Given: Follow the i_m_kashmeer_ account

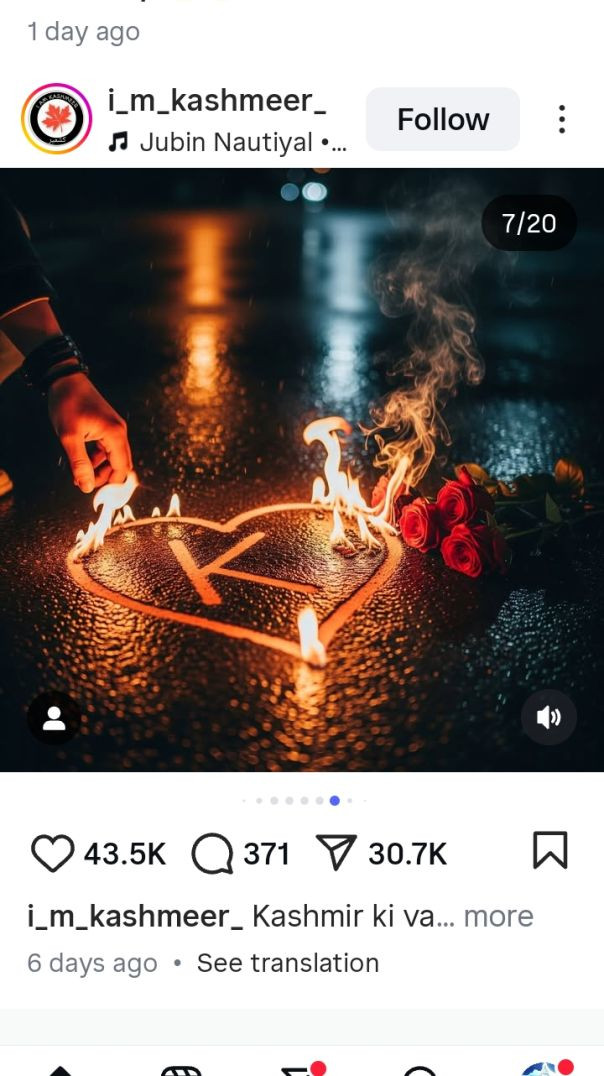Looking at the screenshot, I should (442, 119).
